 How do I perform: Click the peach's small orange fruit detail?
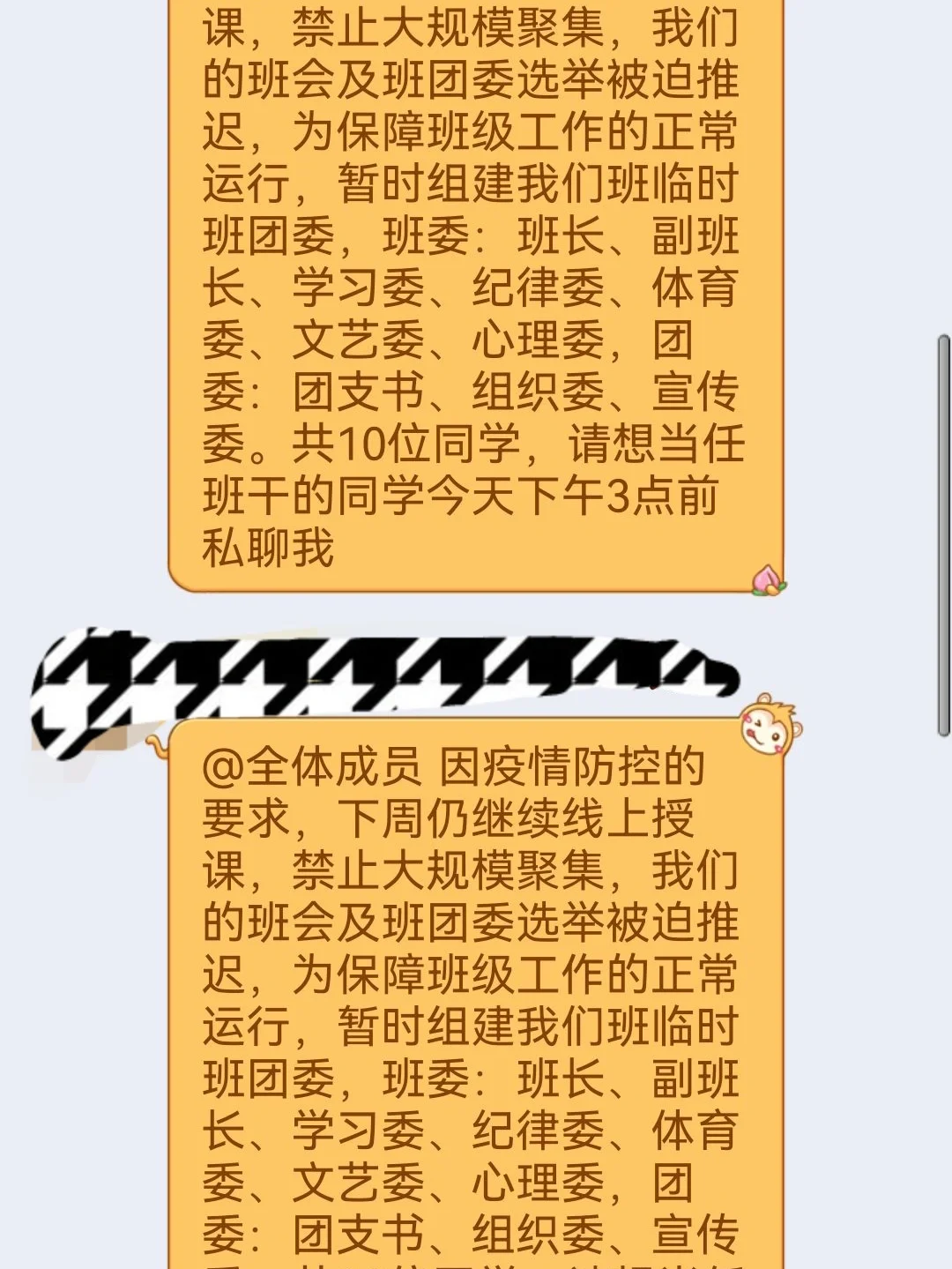click(772, 590)
